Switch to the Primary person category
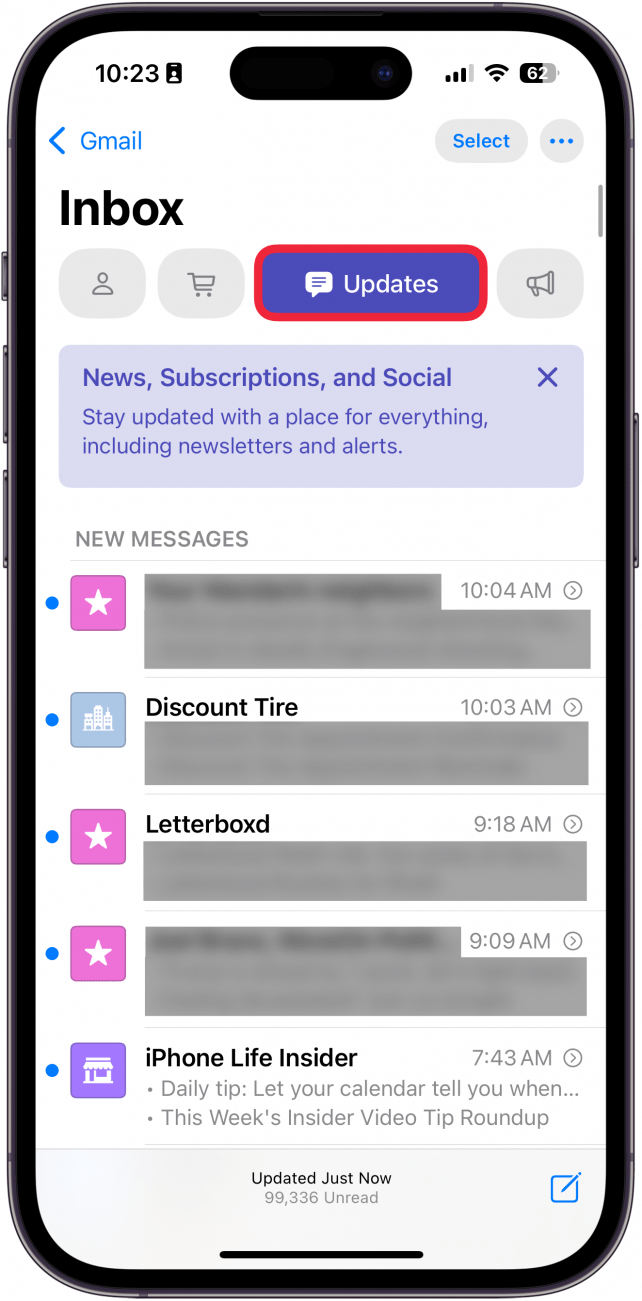This screenshot has width=642, height=1301. tap(102, 284)
